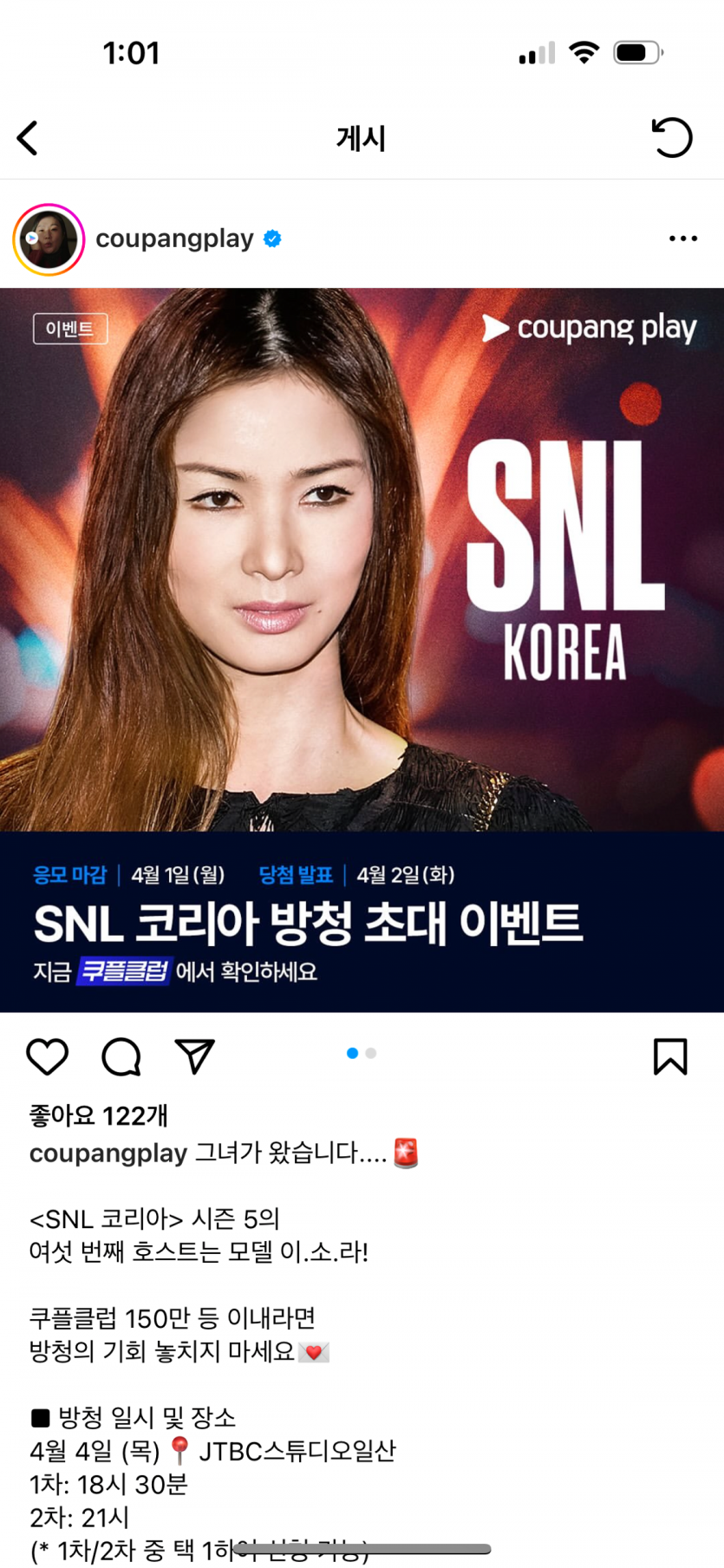Open comments on this post
Viewport: 724px width, 1568px height.
121,1056
